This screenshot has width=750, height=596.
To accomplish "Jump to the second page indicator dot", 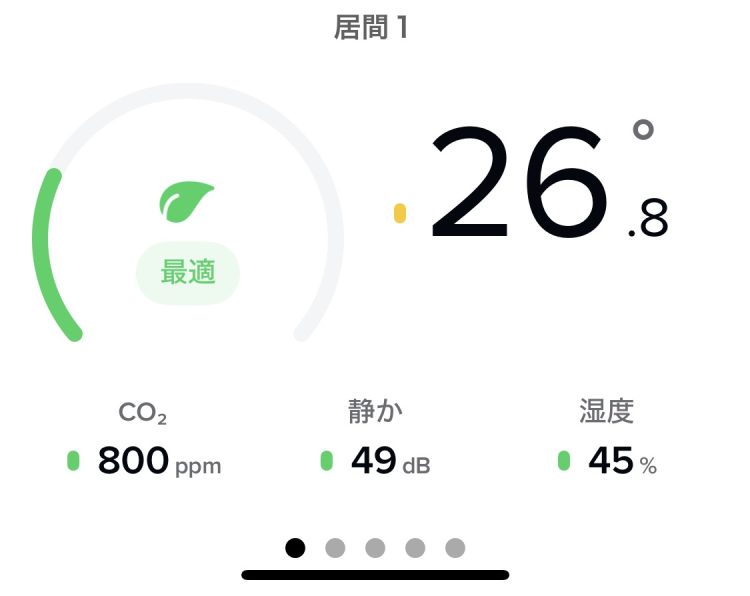I will [335, 547].
